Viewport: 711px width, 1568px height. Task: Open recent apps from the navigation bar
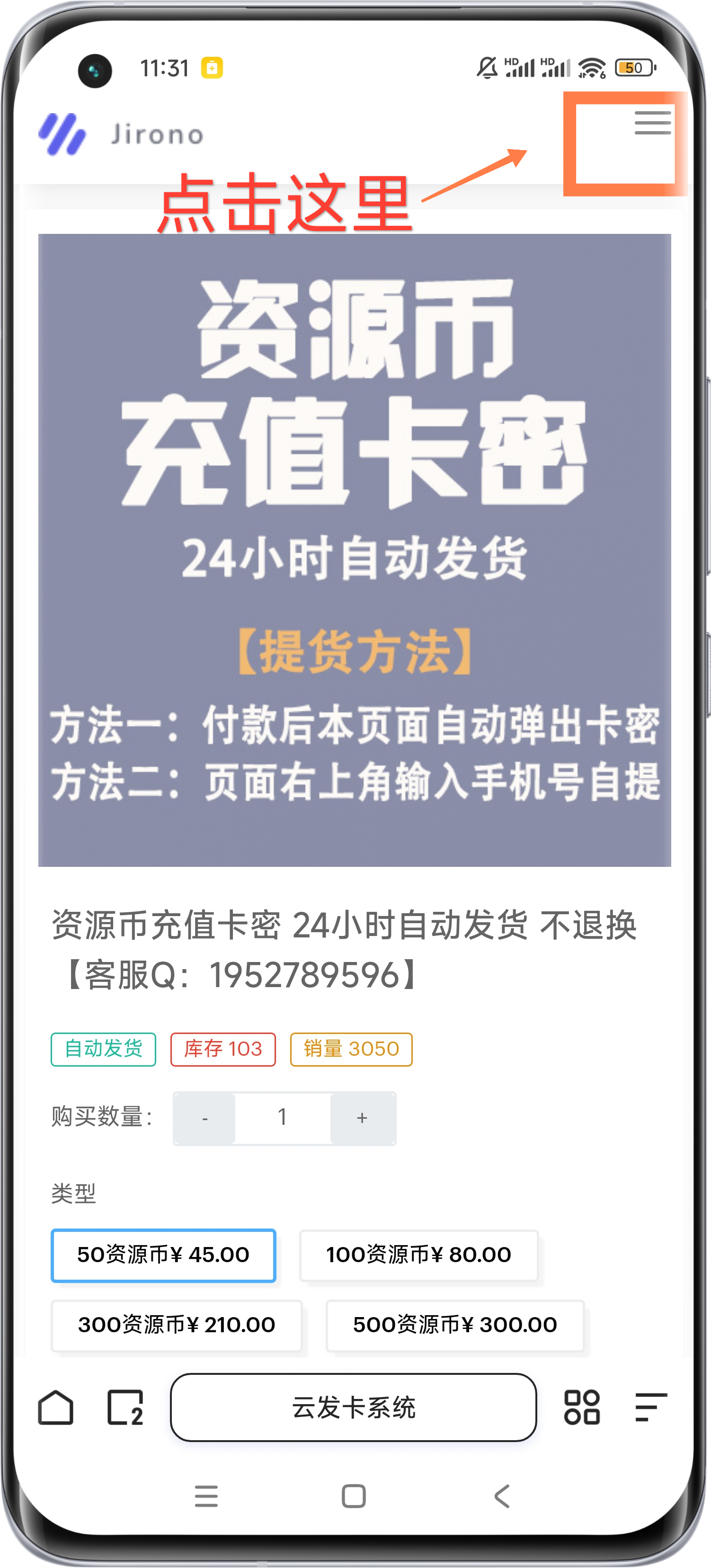(206, 1496)
